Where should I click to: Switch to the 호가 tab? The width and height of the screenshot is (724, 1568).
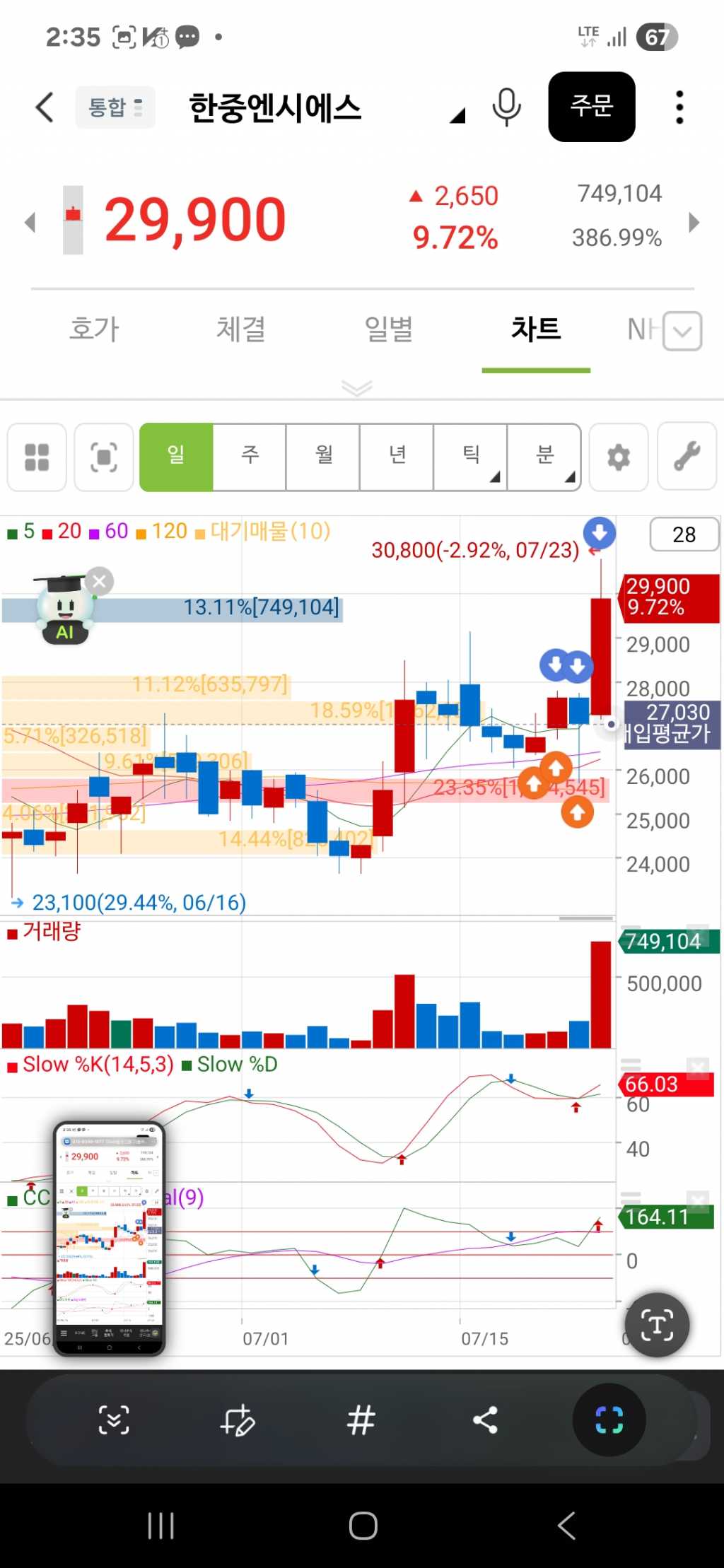[95, 329]
